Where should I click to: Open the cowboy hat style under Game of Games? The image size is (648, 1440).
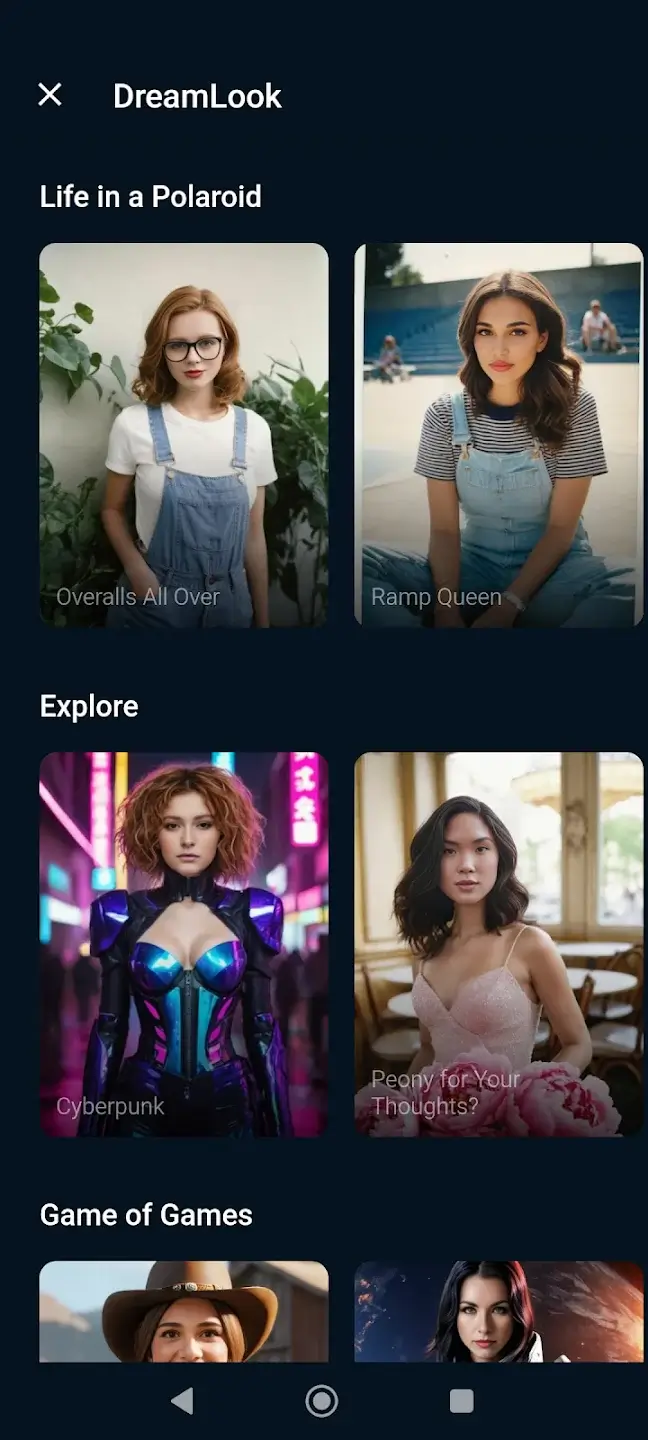point(184,1310)
